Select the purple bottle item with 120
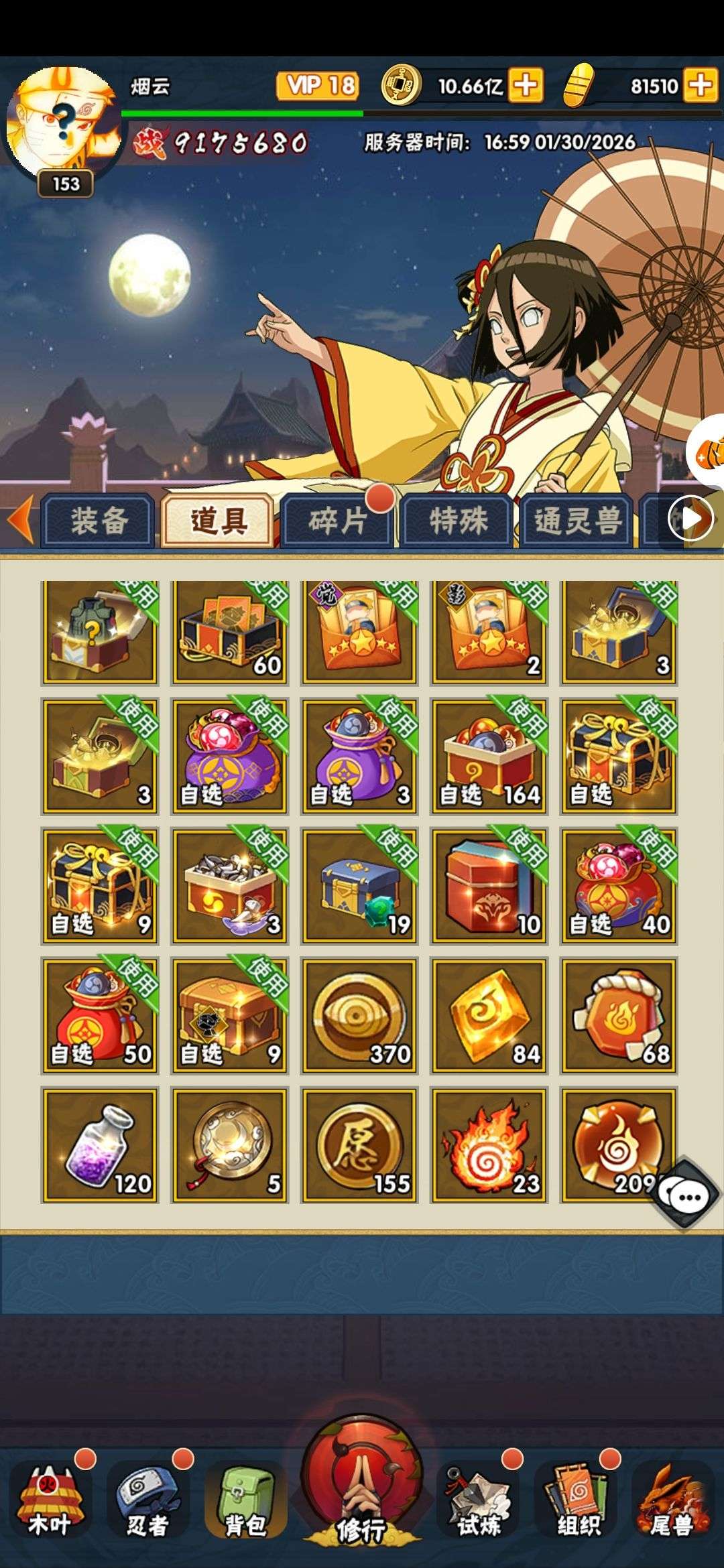Image resolution: width=724 pixels, height=1568 pixels. click(x=100, y=1145)
